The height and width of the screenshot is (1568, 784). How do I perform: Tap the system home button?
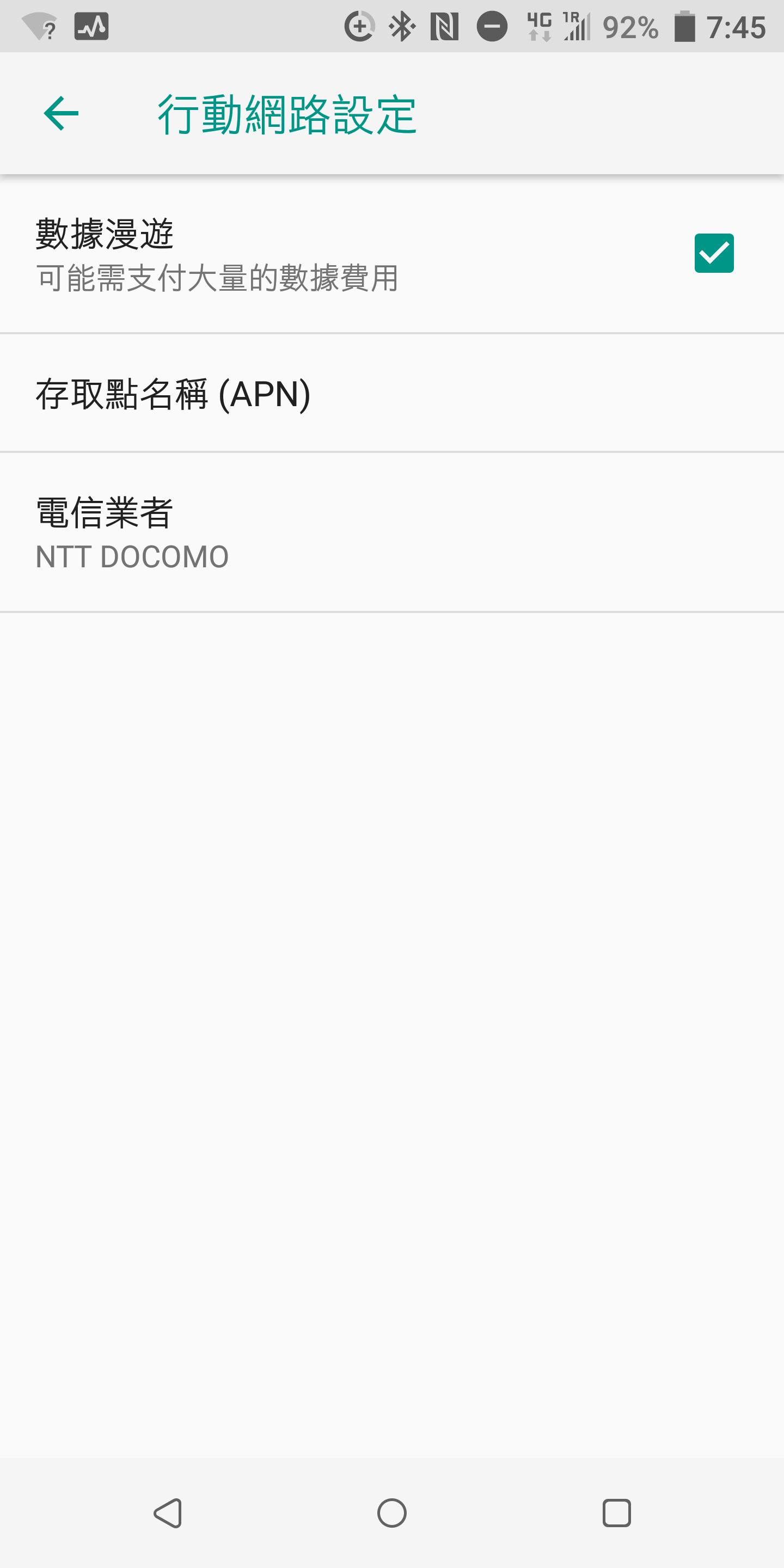(x=391, y=1512)
